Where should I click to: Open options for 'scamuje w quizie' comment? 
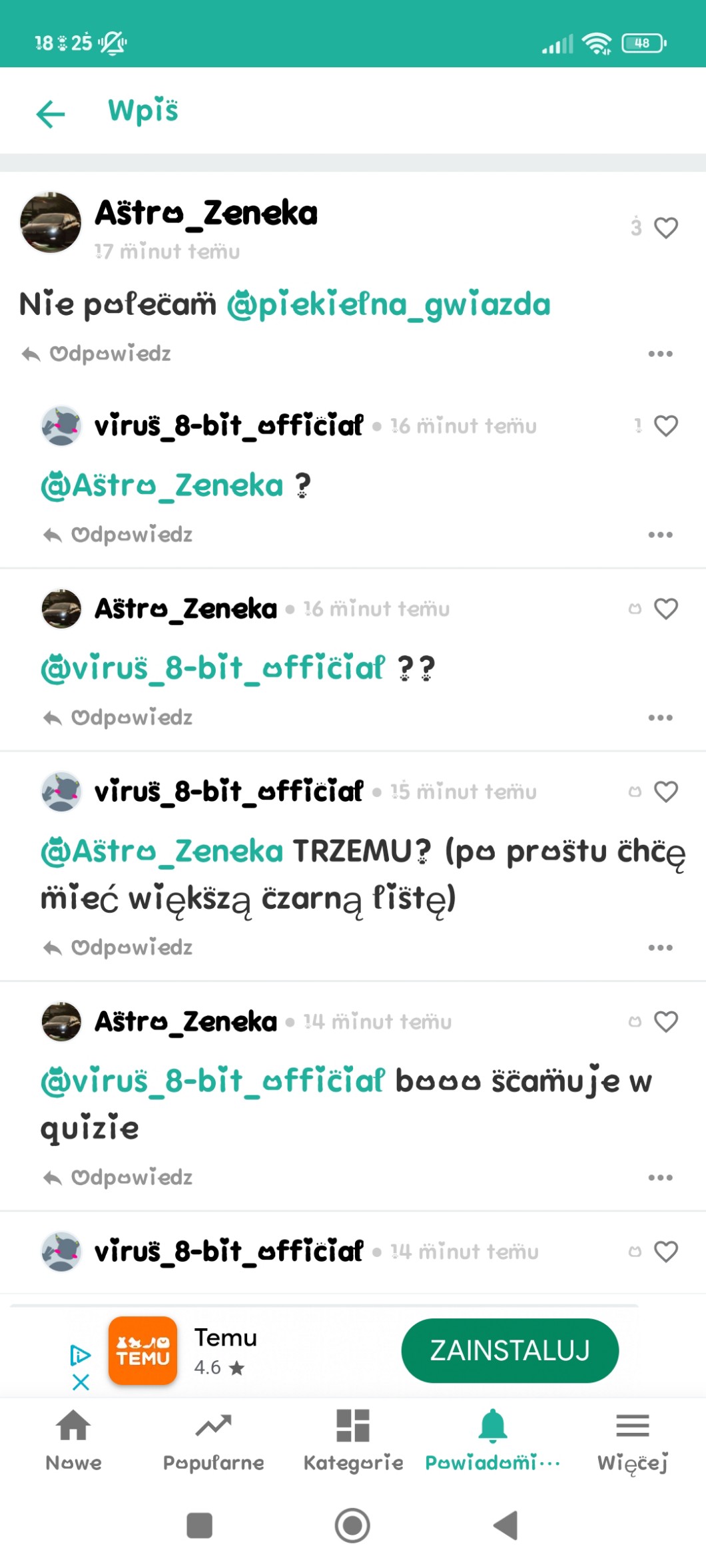(x=660, y=1177)
